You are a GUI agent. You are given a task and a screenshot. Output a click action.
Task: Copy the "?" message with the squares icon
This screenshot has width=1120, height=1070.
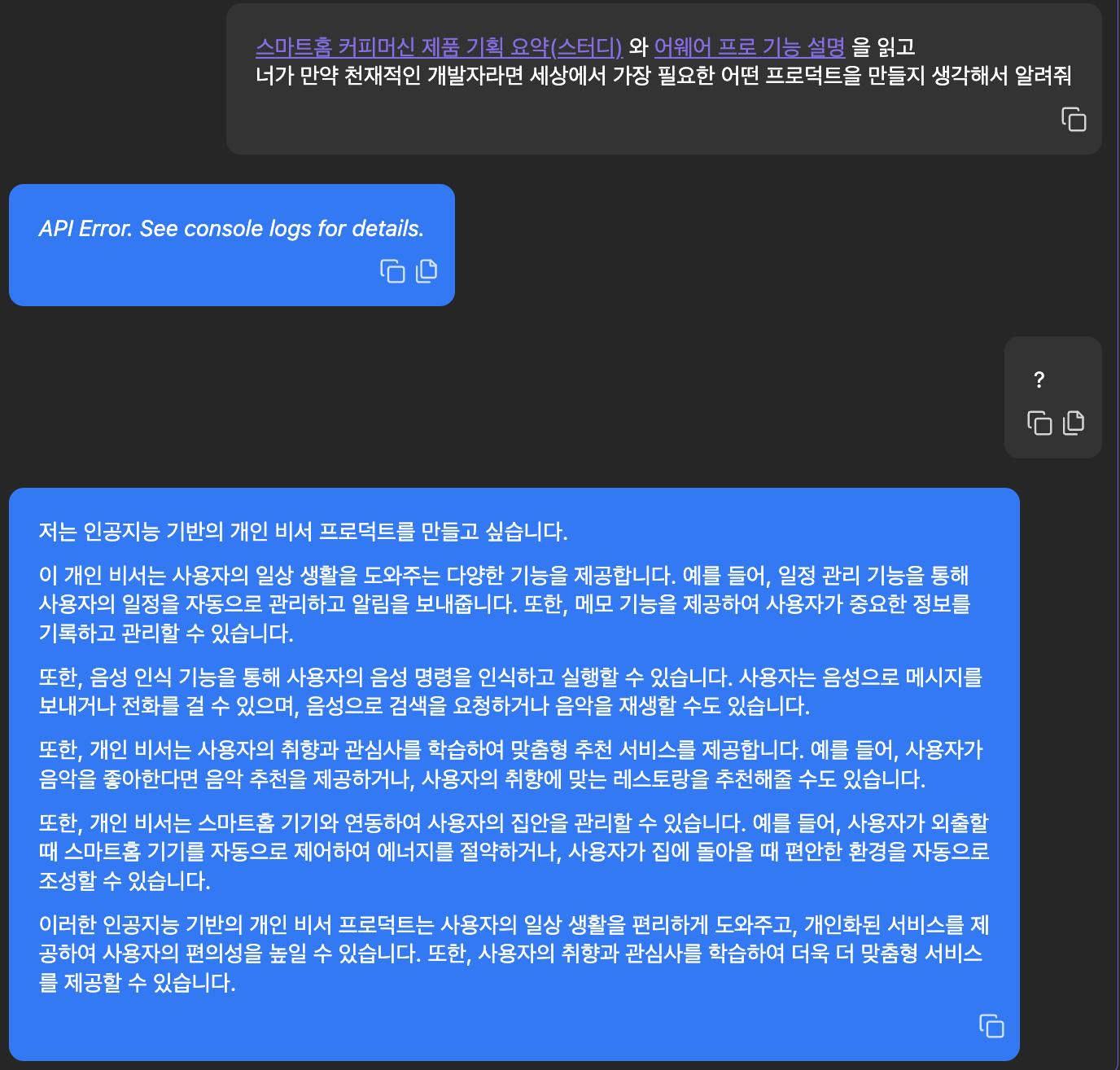pyautogui.click(x=1039, y=423)
